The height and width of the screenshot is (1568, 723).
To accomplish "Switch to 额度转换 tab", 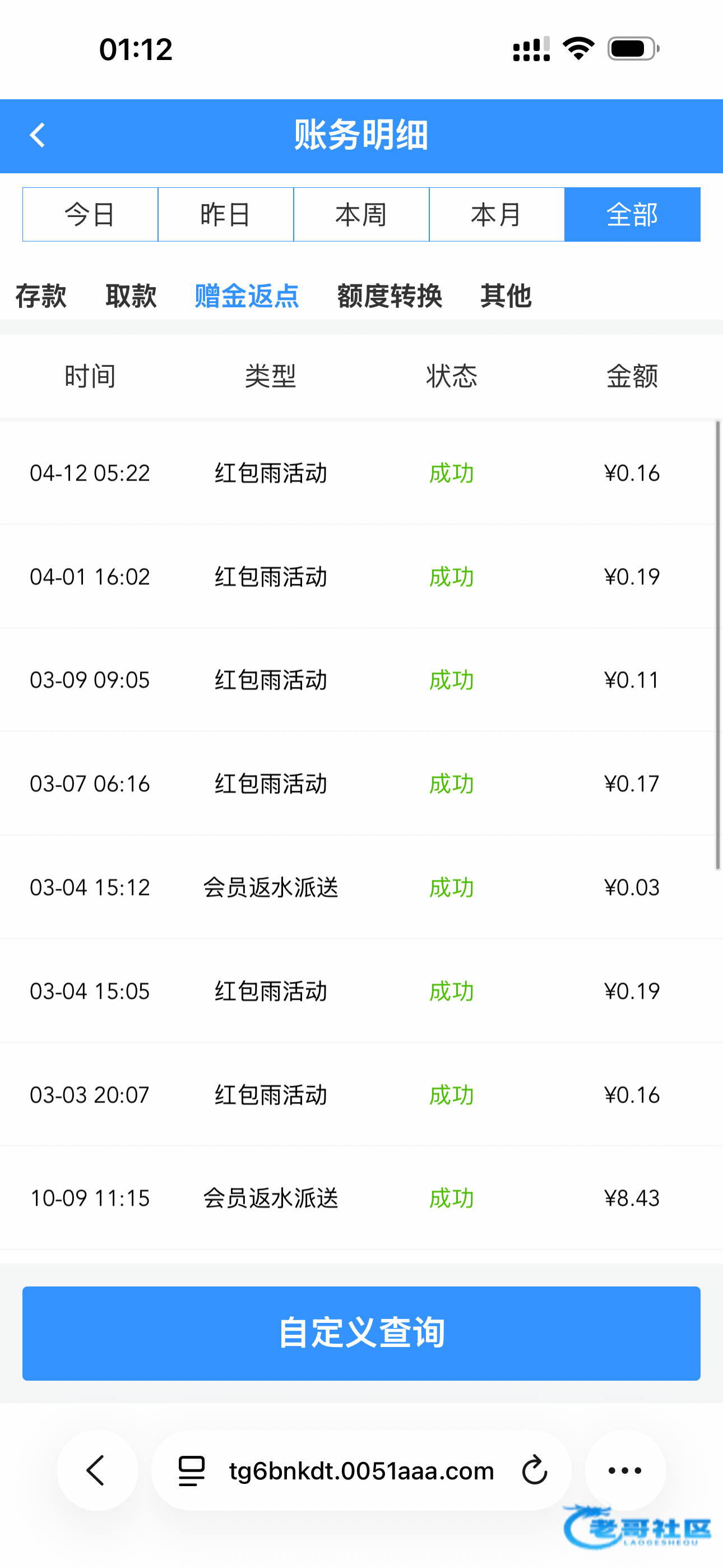I will (x=390, y=297).
